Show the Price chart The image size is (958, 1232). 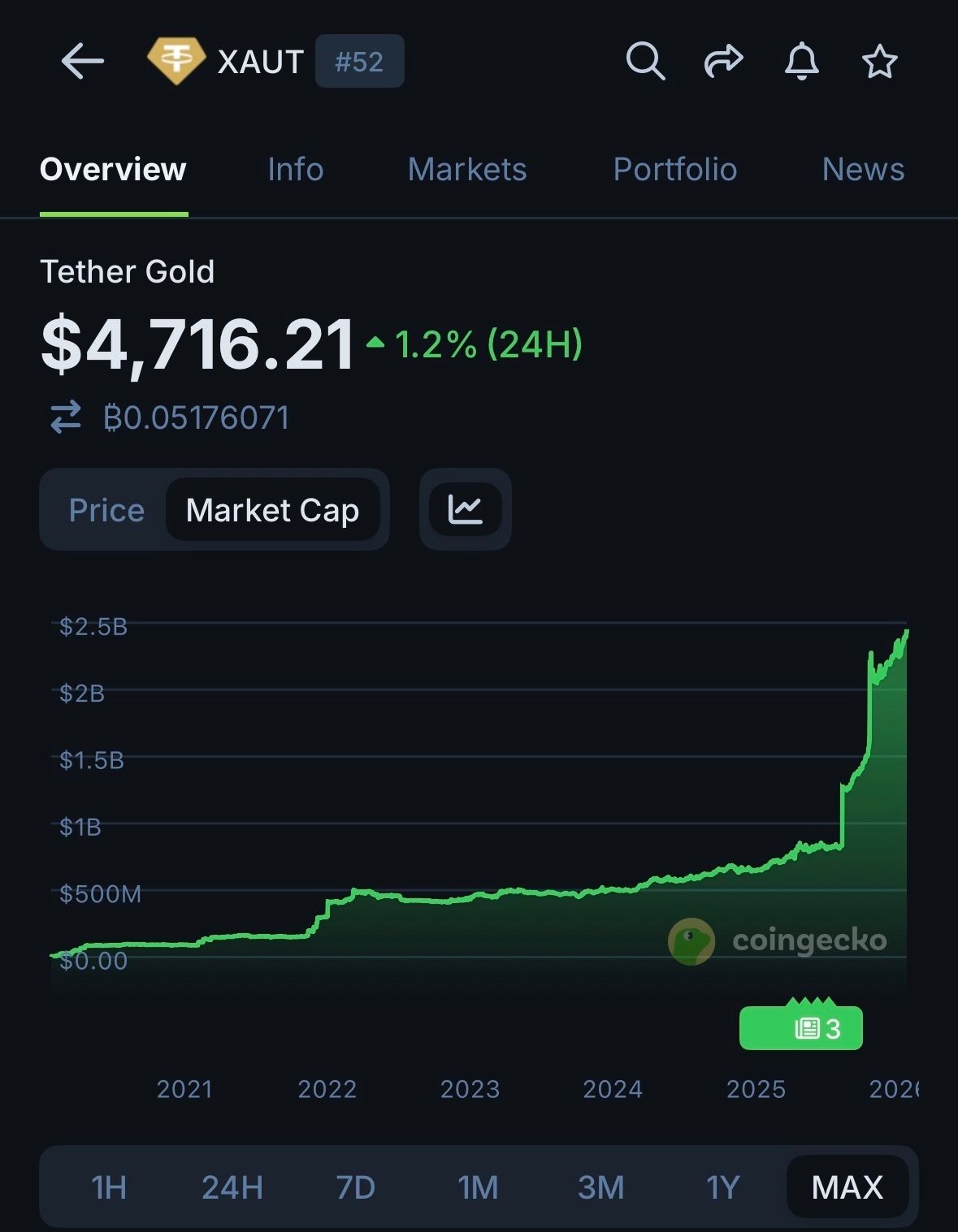pos(106,510)
